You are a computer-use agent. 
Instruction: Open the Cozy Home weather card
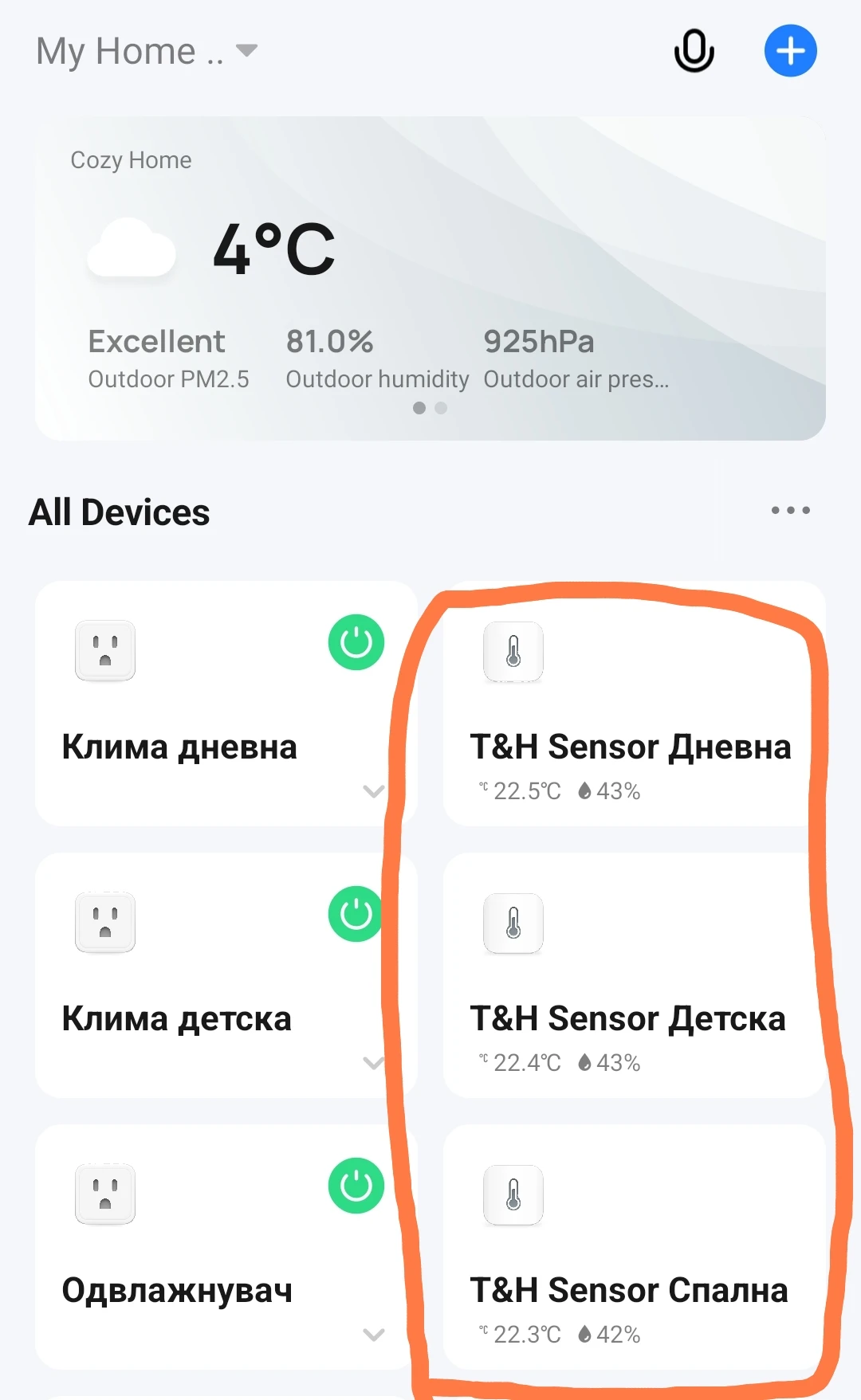[x=431, y=278]
